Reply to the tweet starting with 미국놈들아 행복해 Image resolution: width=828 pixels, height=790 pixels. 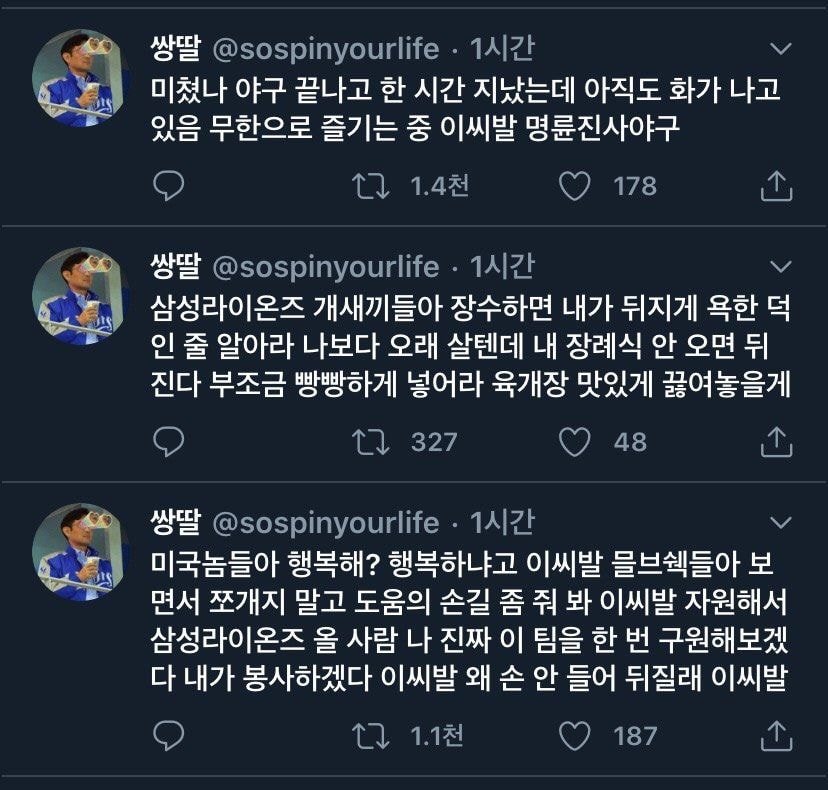click(x=170, y=736)
